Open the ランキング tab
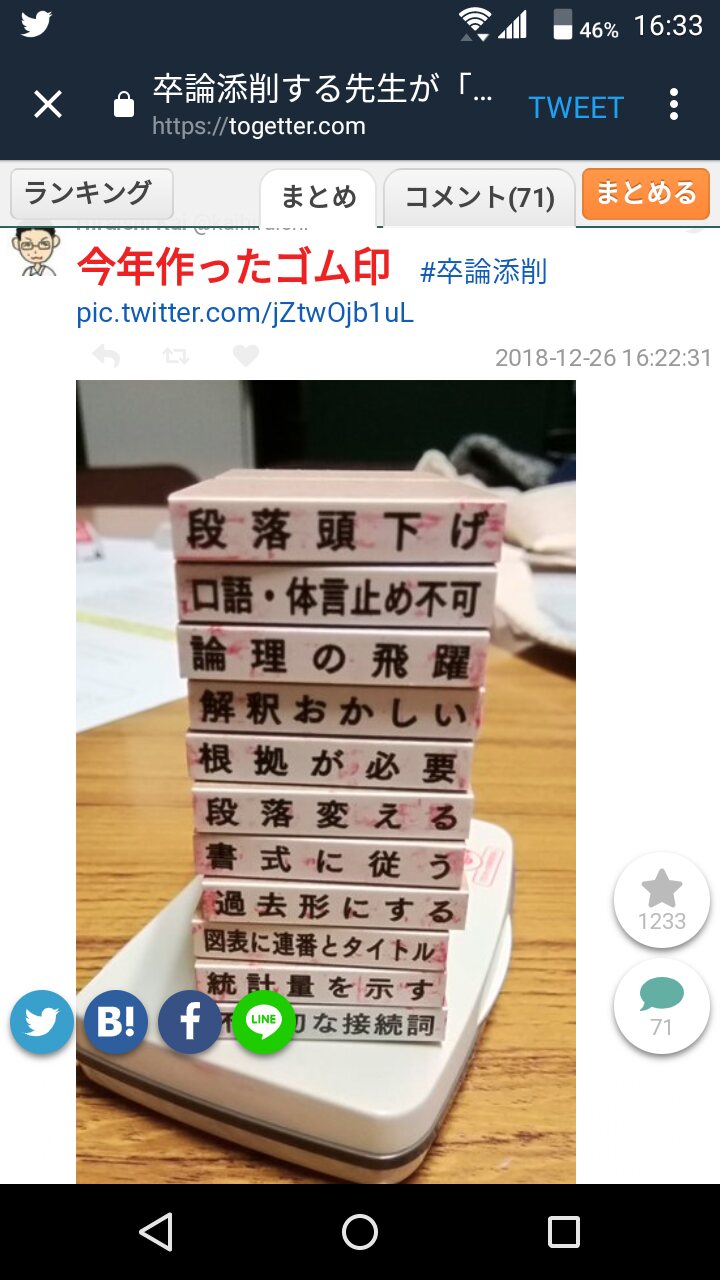The width and height of the screenshot is (720, 1280). (91, 193)
